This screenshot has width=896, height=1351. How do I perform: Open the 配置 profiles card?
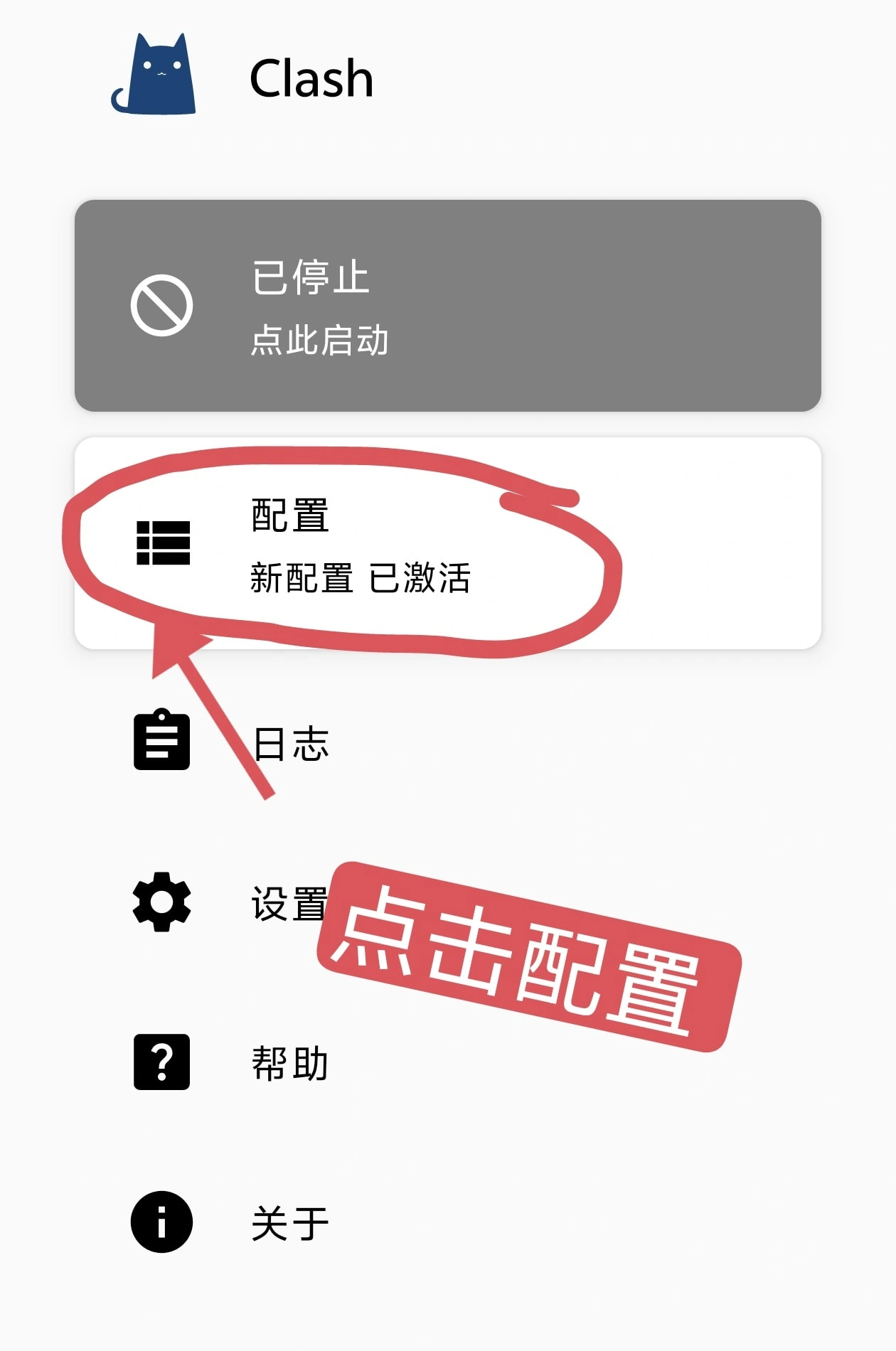pos(448,543)
